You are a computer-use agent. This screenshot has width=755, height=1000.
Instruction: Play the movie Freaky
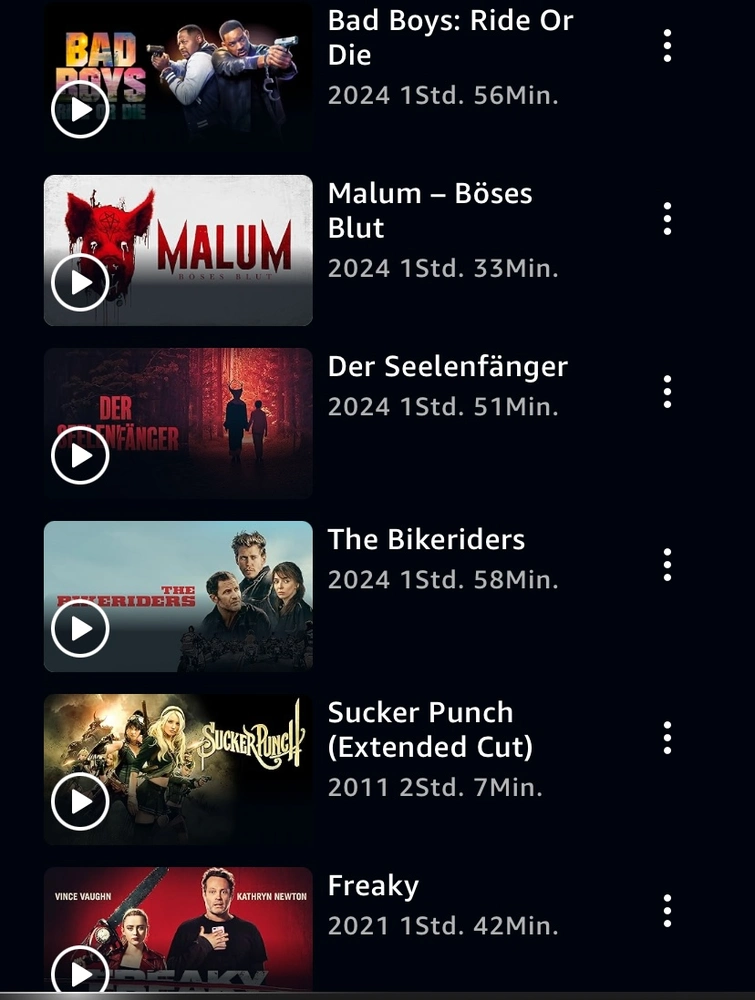(x=80, y=972)
